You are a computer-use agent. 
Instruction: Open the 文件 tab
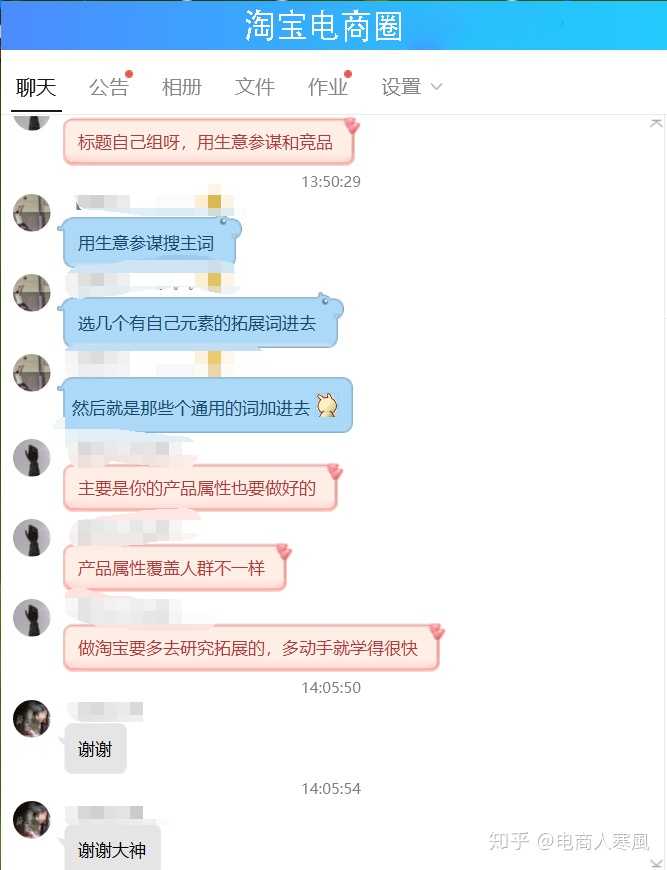[255, 87]
